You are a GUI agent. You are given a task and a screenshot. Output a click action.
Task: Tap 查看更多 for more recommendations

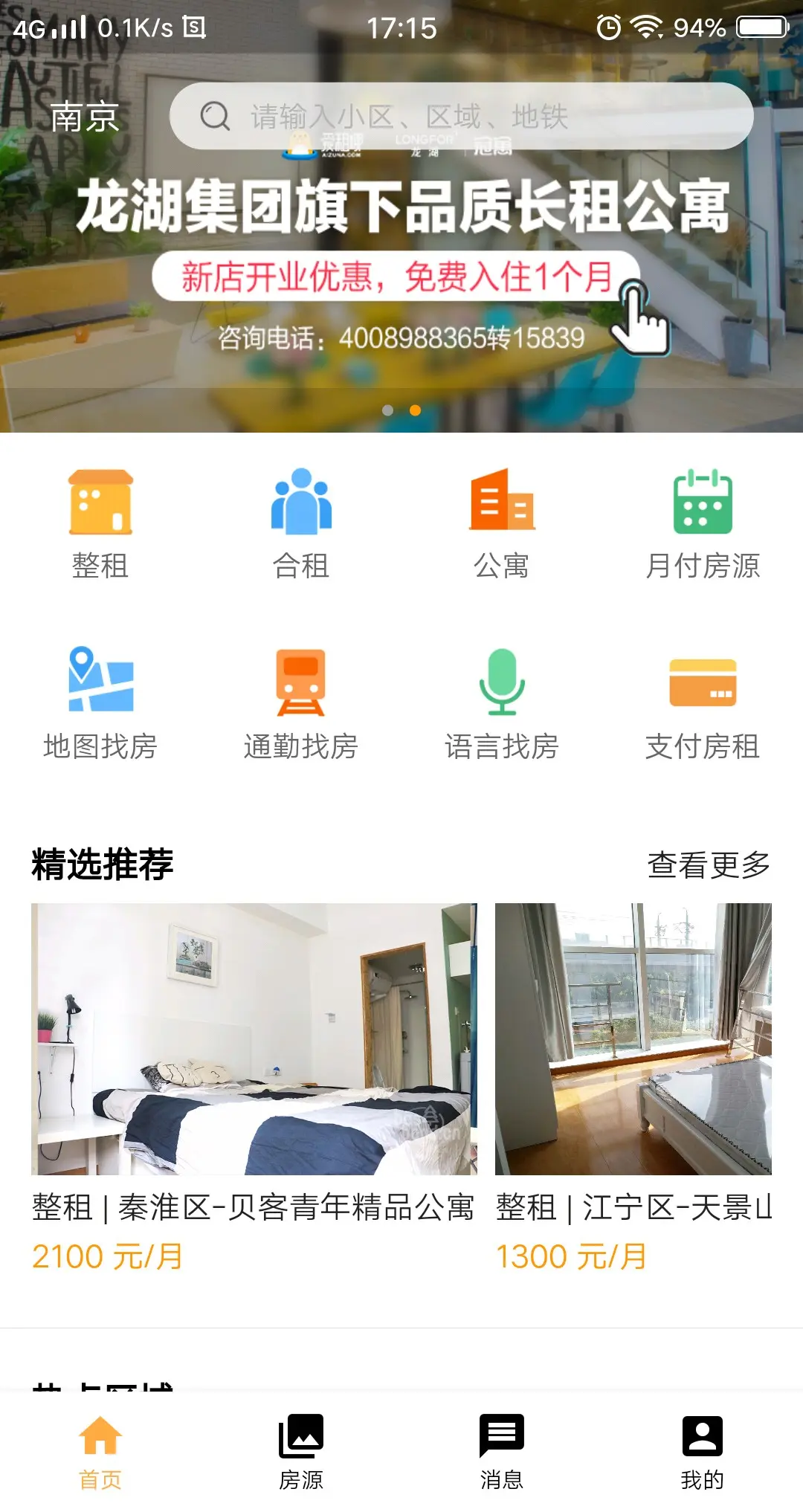709,865
